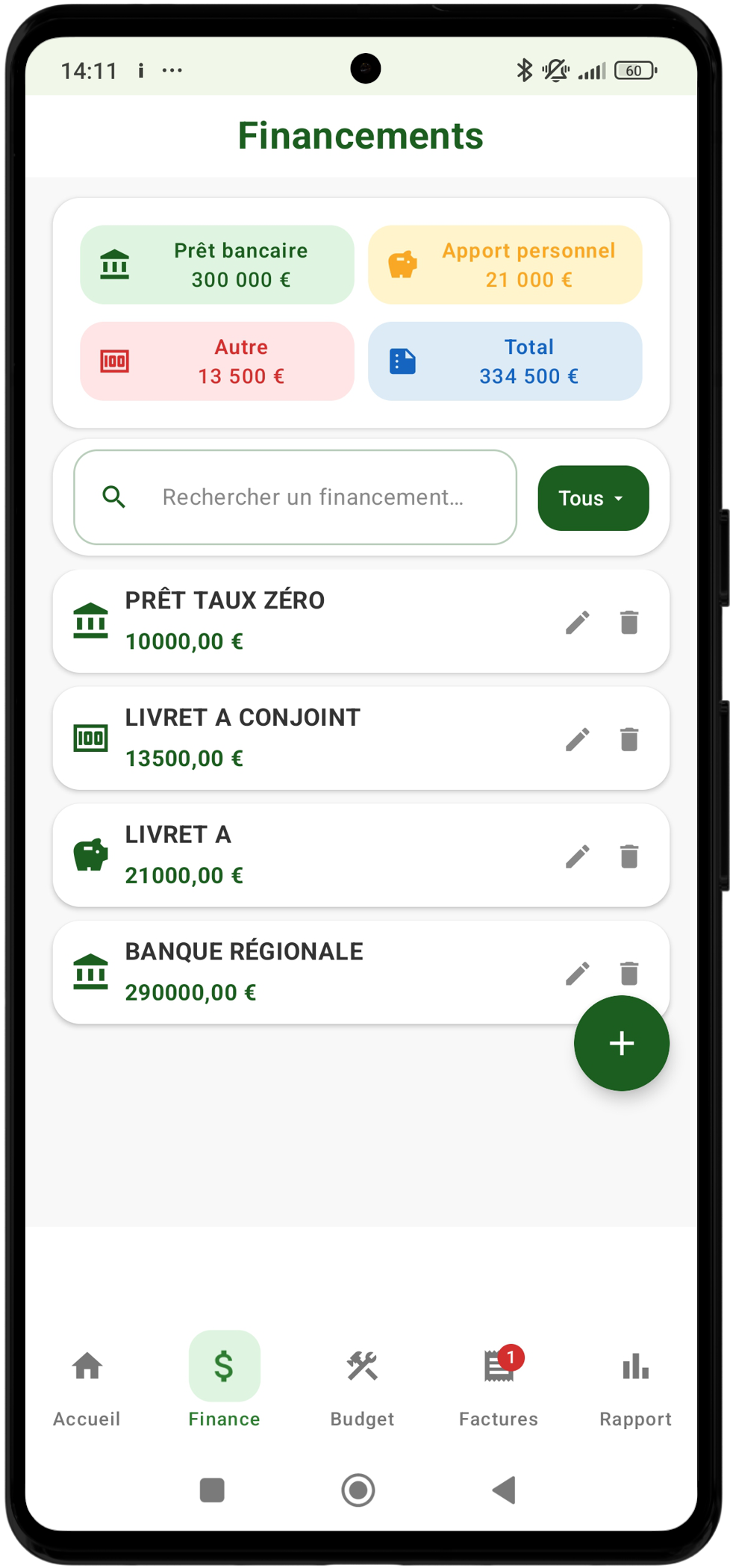
Task: Select the search magnifier icon
Action: pos(113,497)
